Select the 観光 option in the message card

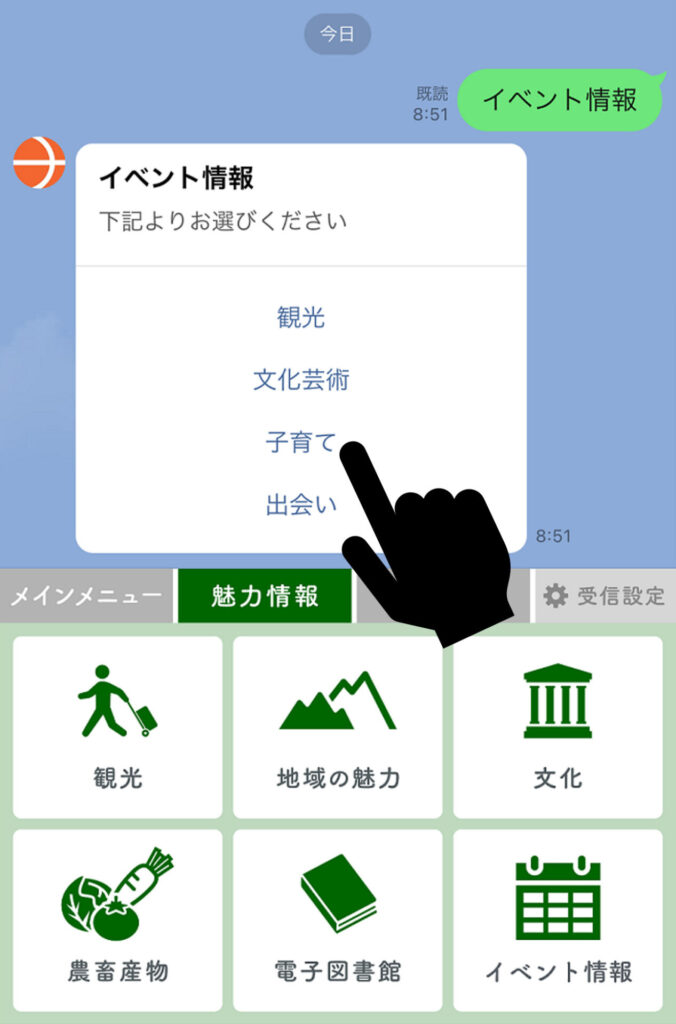(301, 318)
